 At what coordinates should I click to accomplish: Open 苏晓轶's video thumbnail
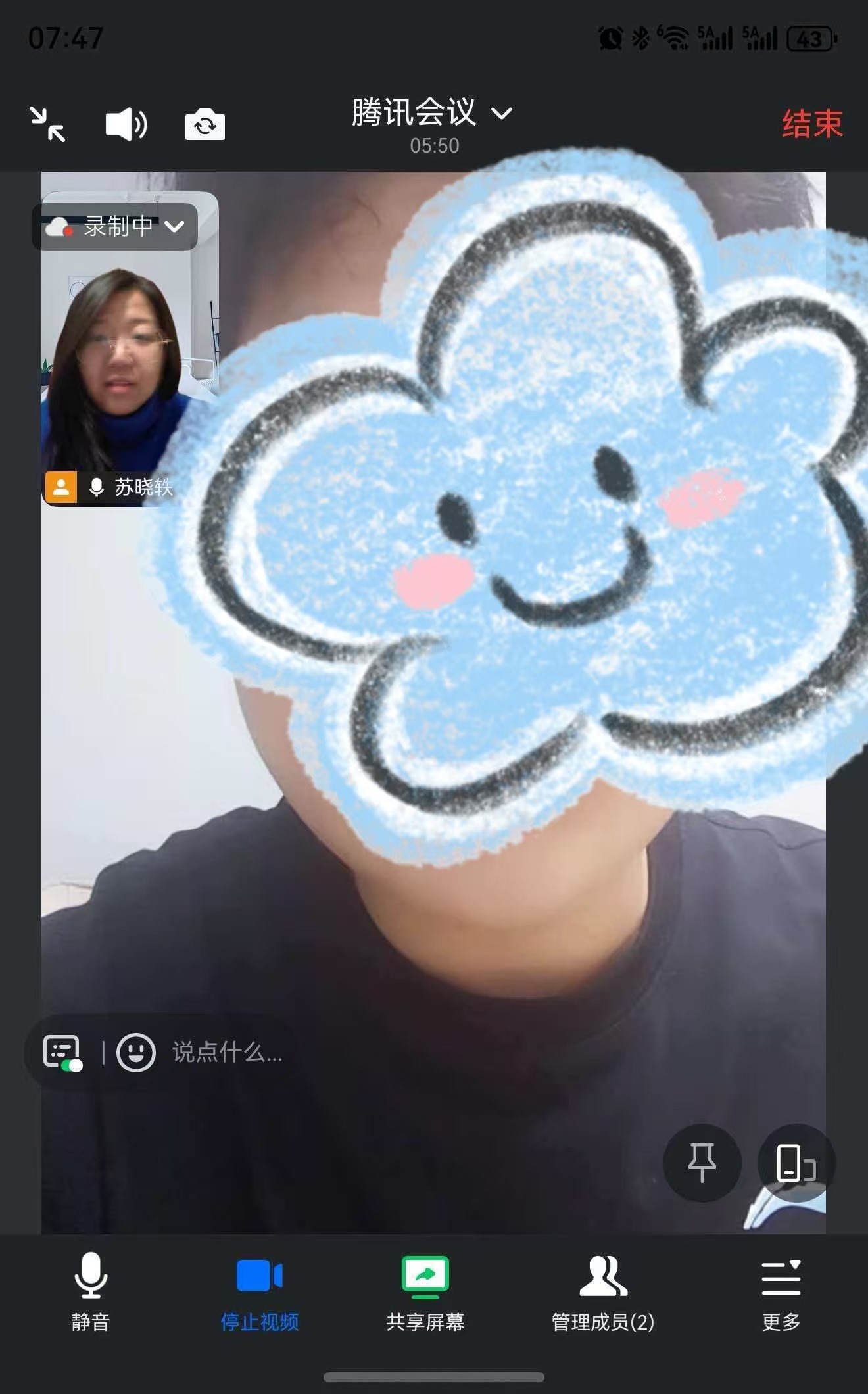[x=130, y=368]
